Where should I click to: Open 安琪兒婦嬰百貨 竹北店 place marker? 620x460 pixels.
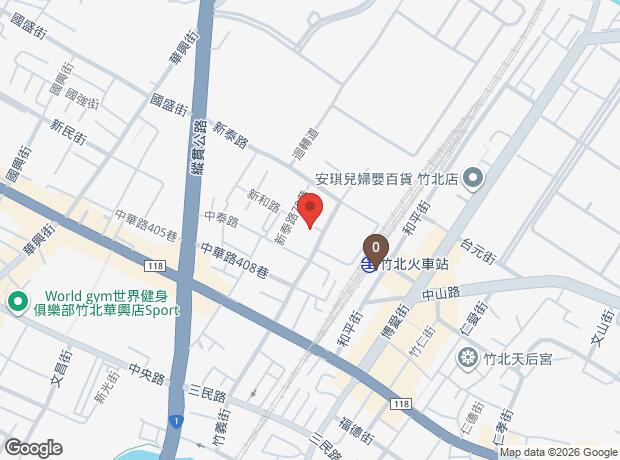(474, 179)
